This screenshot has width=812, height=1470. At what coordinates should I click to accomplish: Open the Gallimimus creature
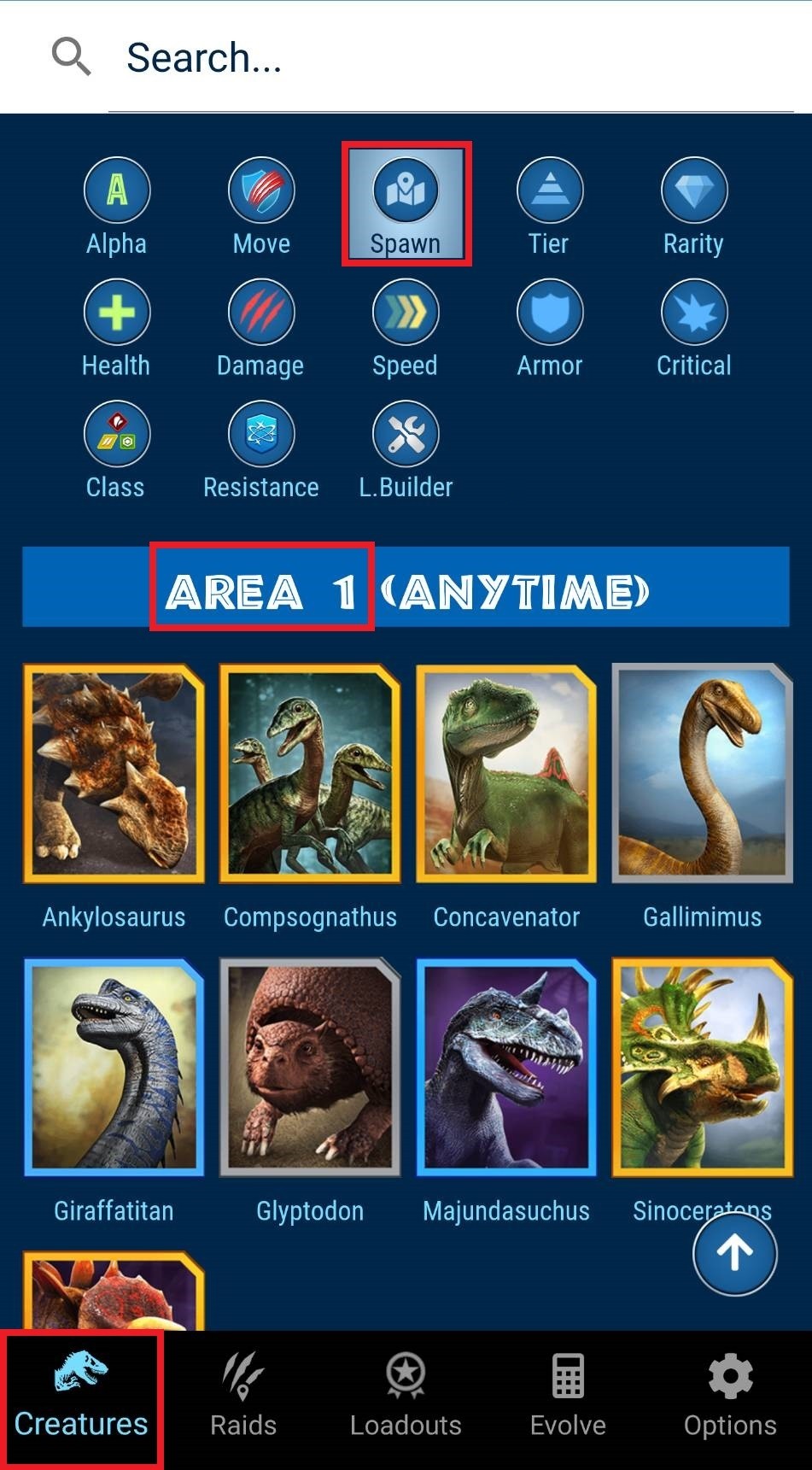pos(702,773)
